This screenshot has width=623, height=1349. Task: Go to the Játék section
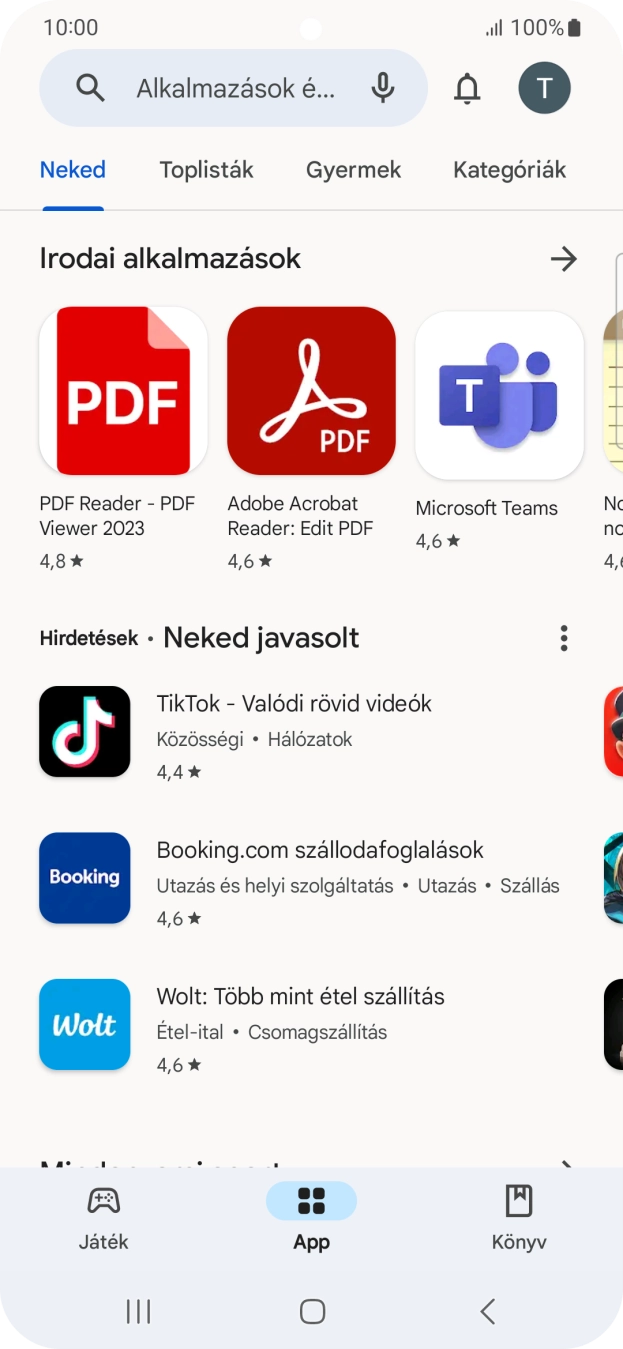click(x=104, y=1218)
